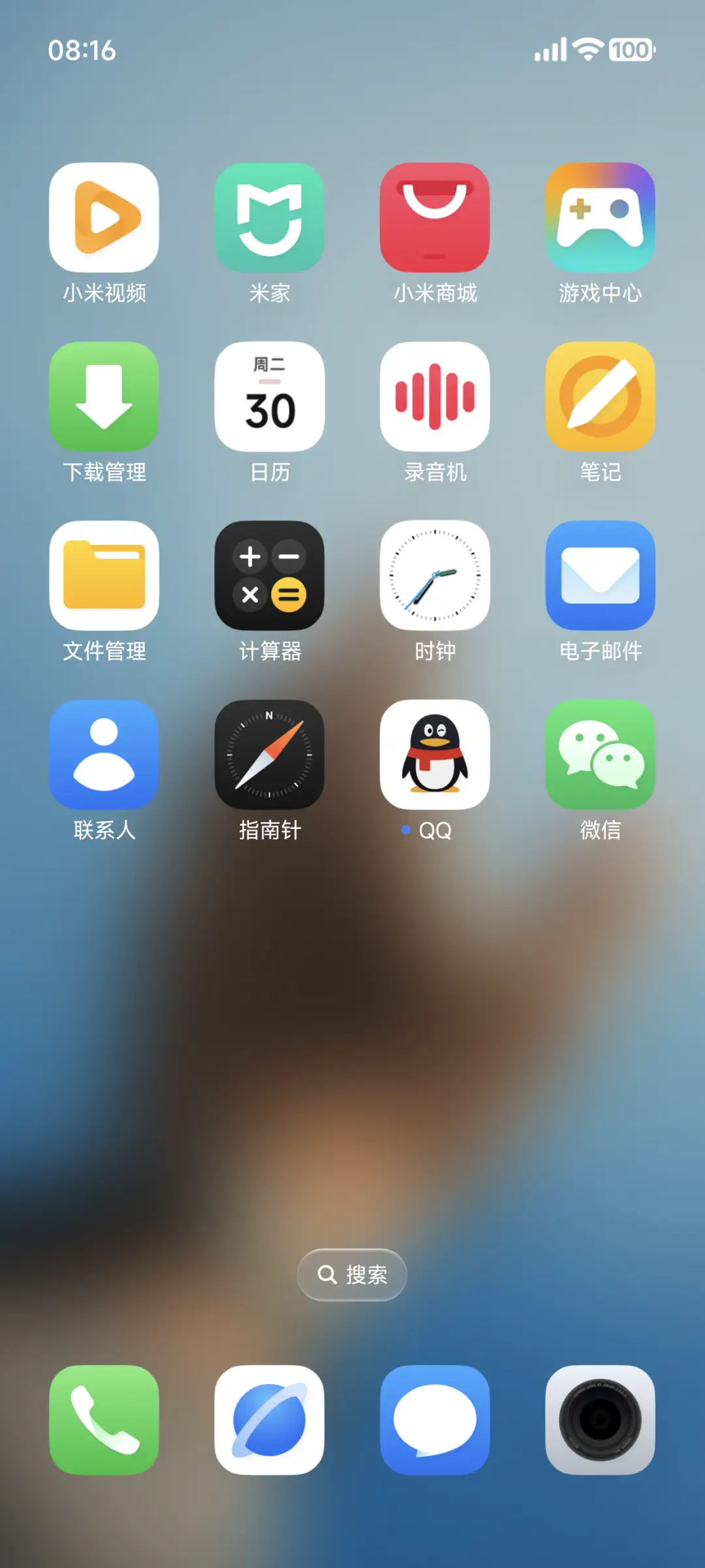Screen dimensions: 705x1568
Task: Launch the Compass app
Action: (x=270, y=755)
